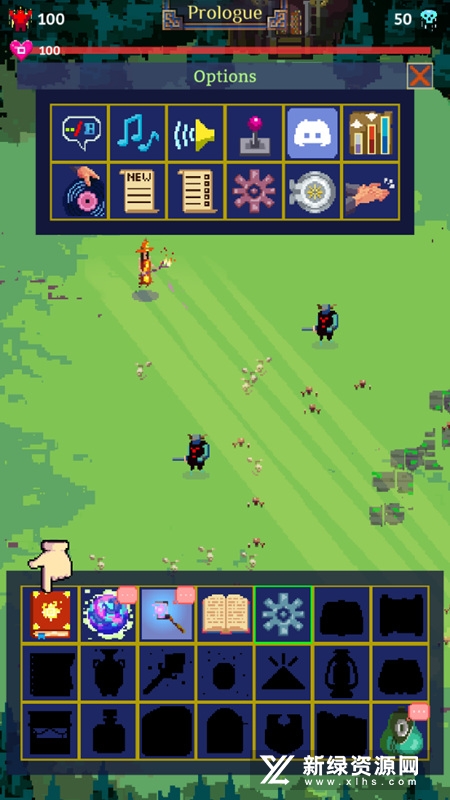Open the red spellbook in inventory
Viewport: 450px width, 800px height.
coord(50,614)
